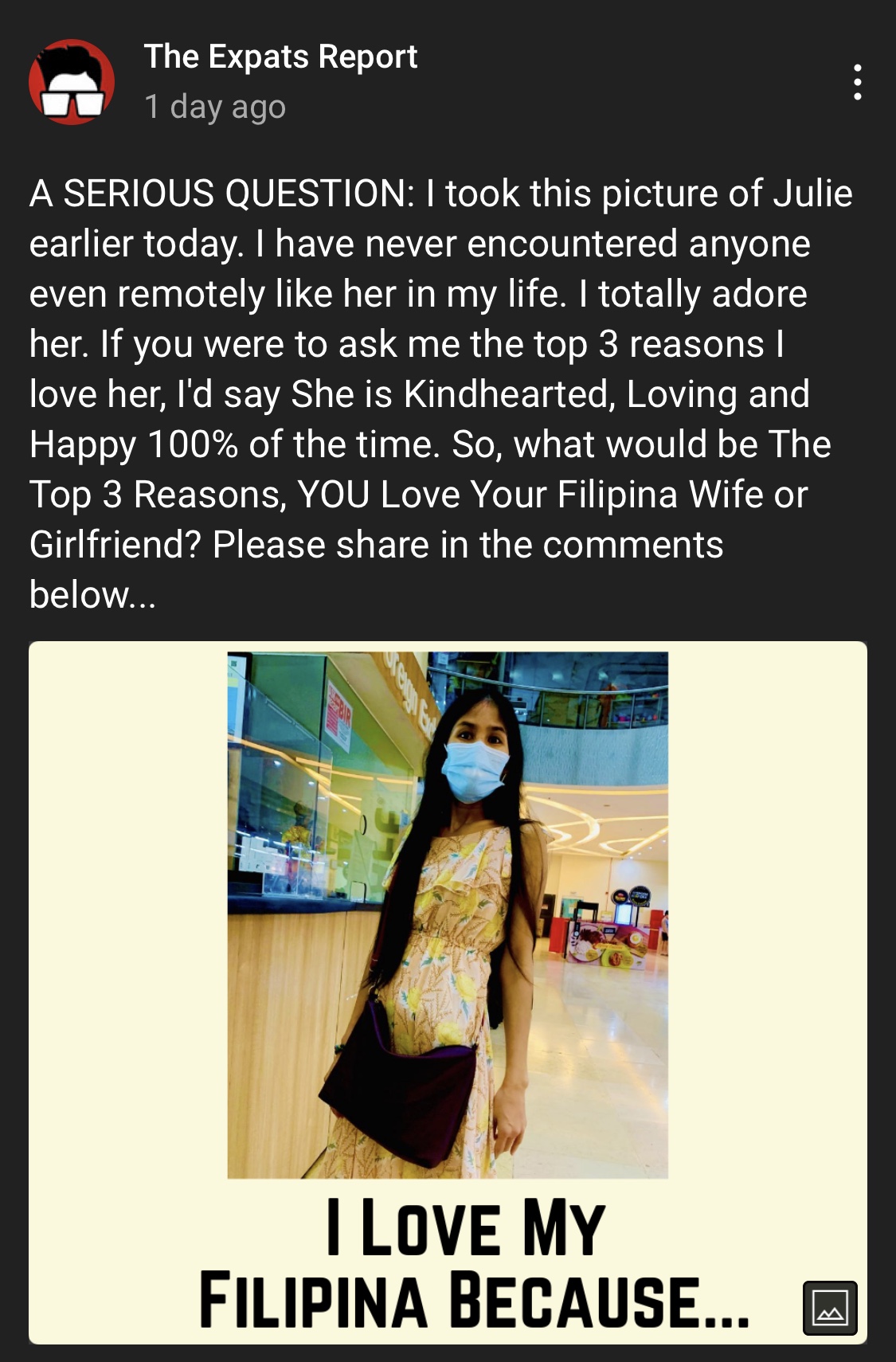The height and width of the screenshot is (1362, 896).
Task: Open the attached 'I Love My Filipina' image
Action: point(448,992)
